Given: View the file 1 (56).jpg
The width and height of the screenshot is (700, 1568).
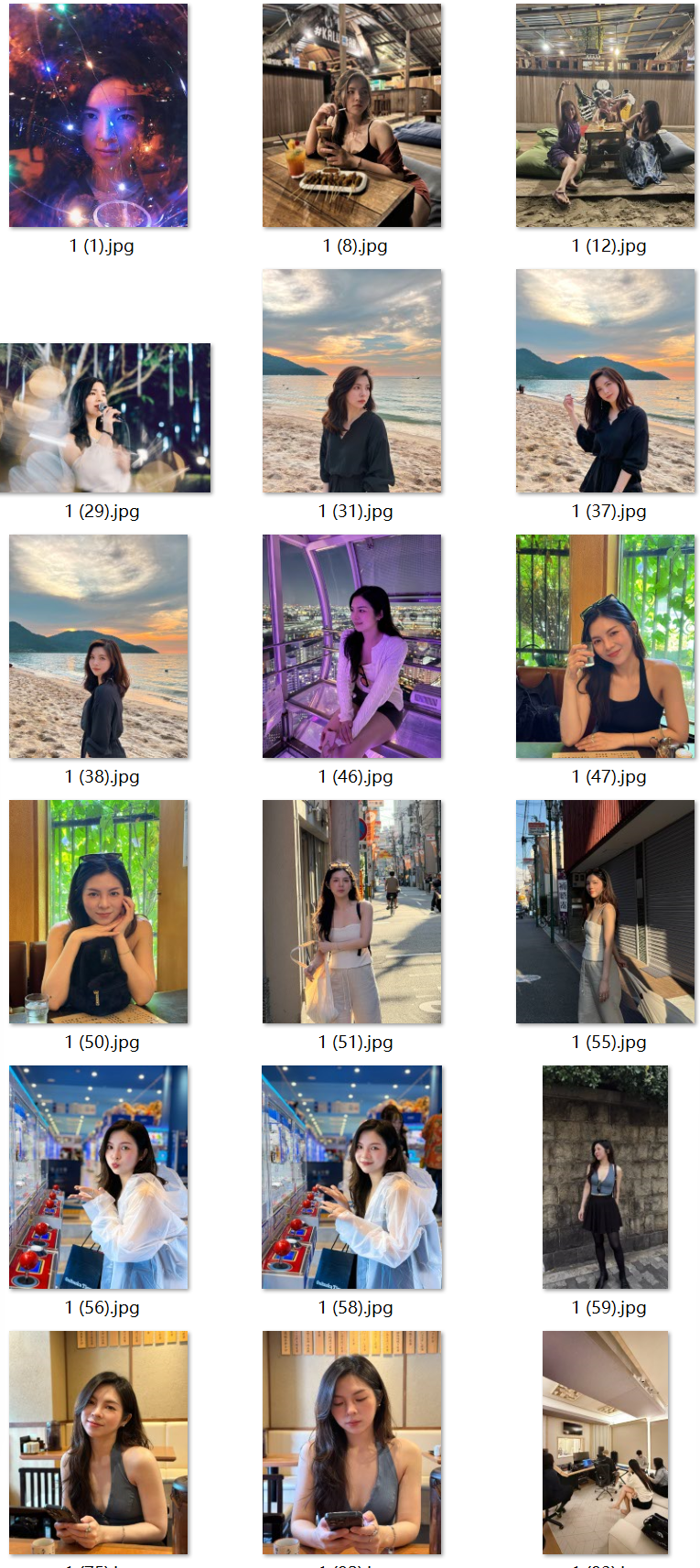Looking at the screenshot, I should point(99,1177).
